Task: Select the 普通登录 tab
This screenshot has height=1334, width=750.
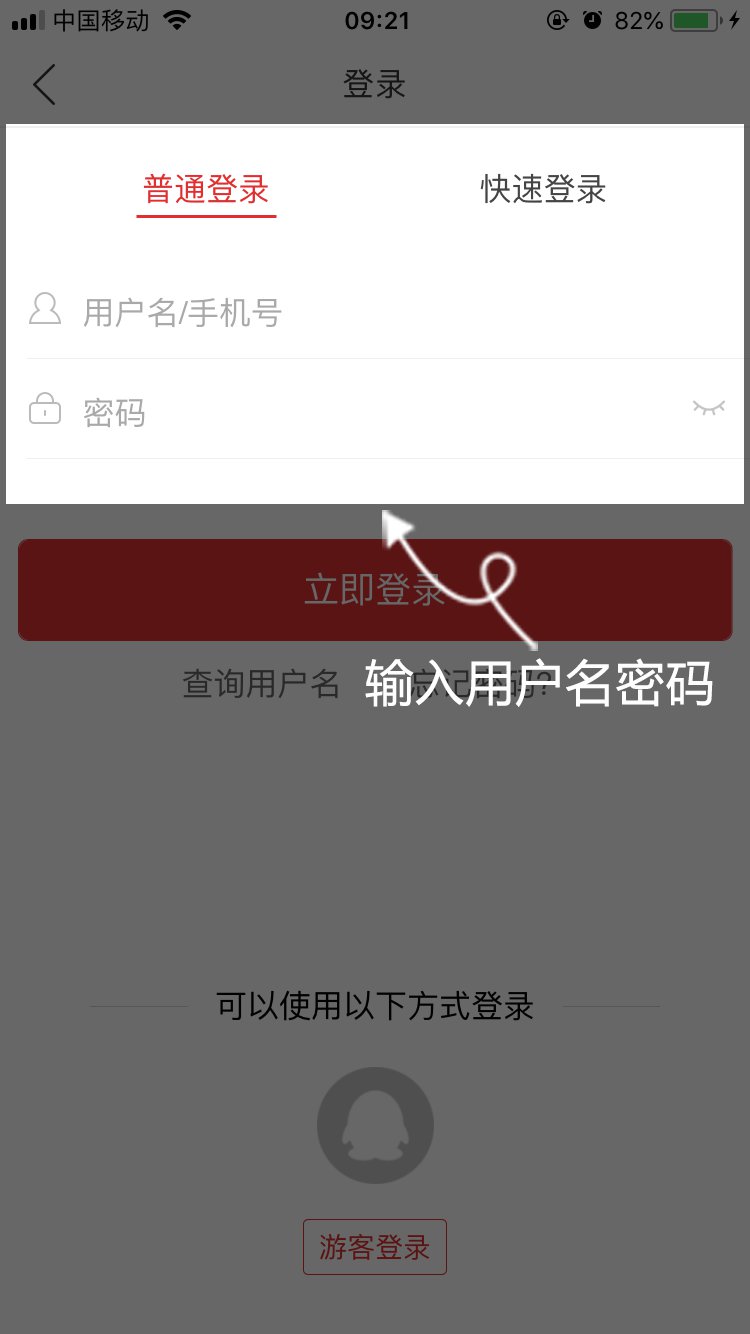Action: pos(206,189)
